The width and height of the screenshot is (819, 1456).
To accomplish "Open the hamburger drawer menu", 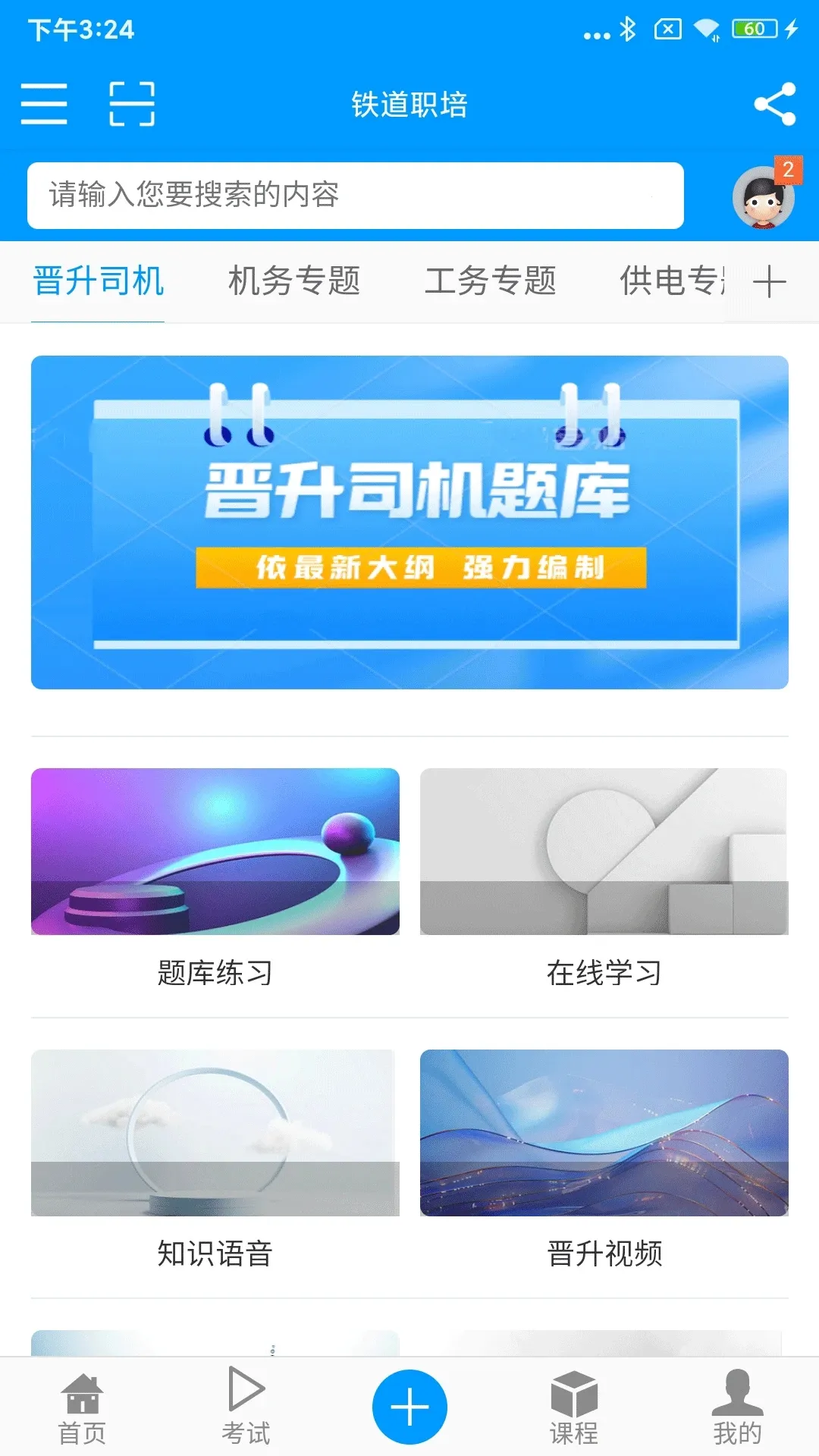I will pos(44,104).
